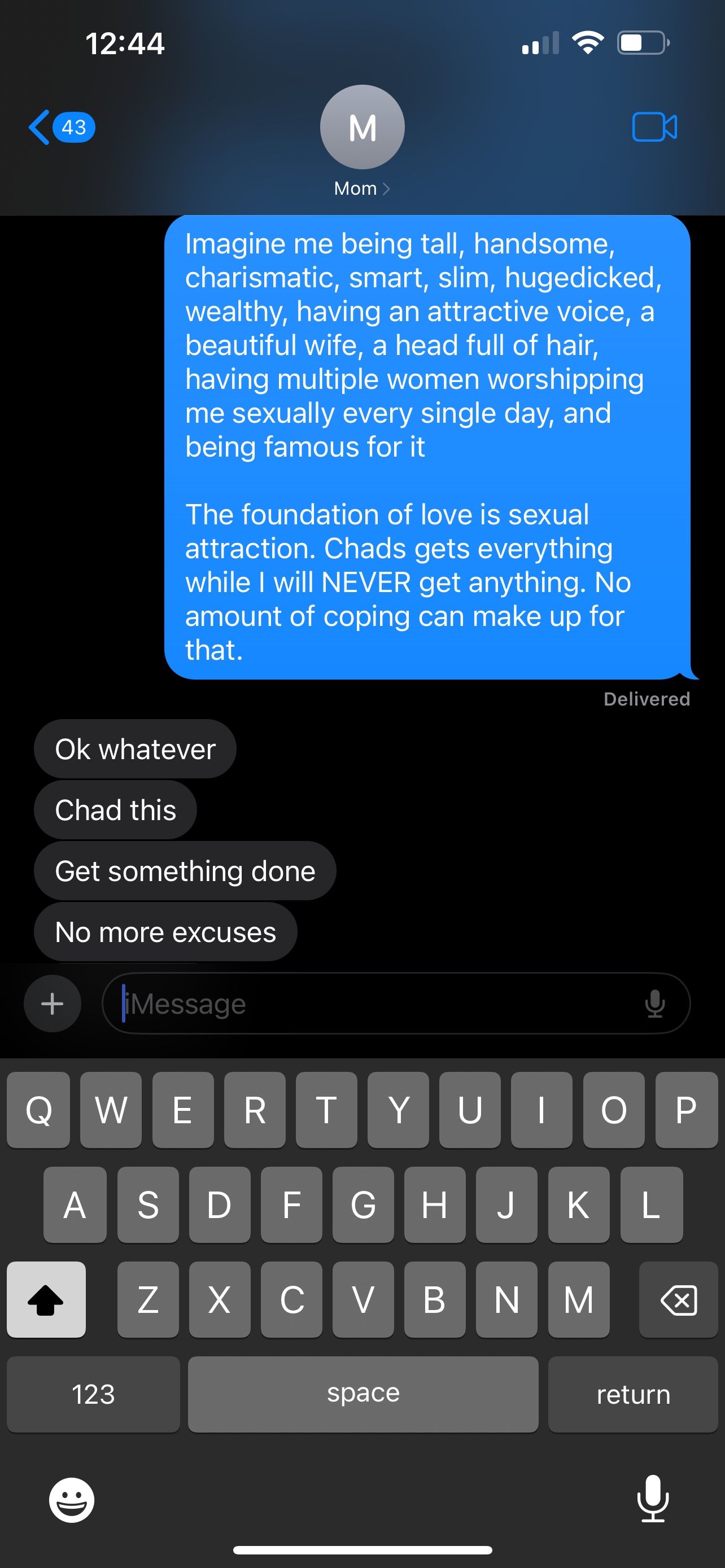Tap the return key
This screenshot has height=1568, width=725.
[632, 1394]
